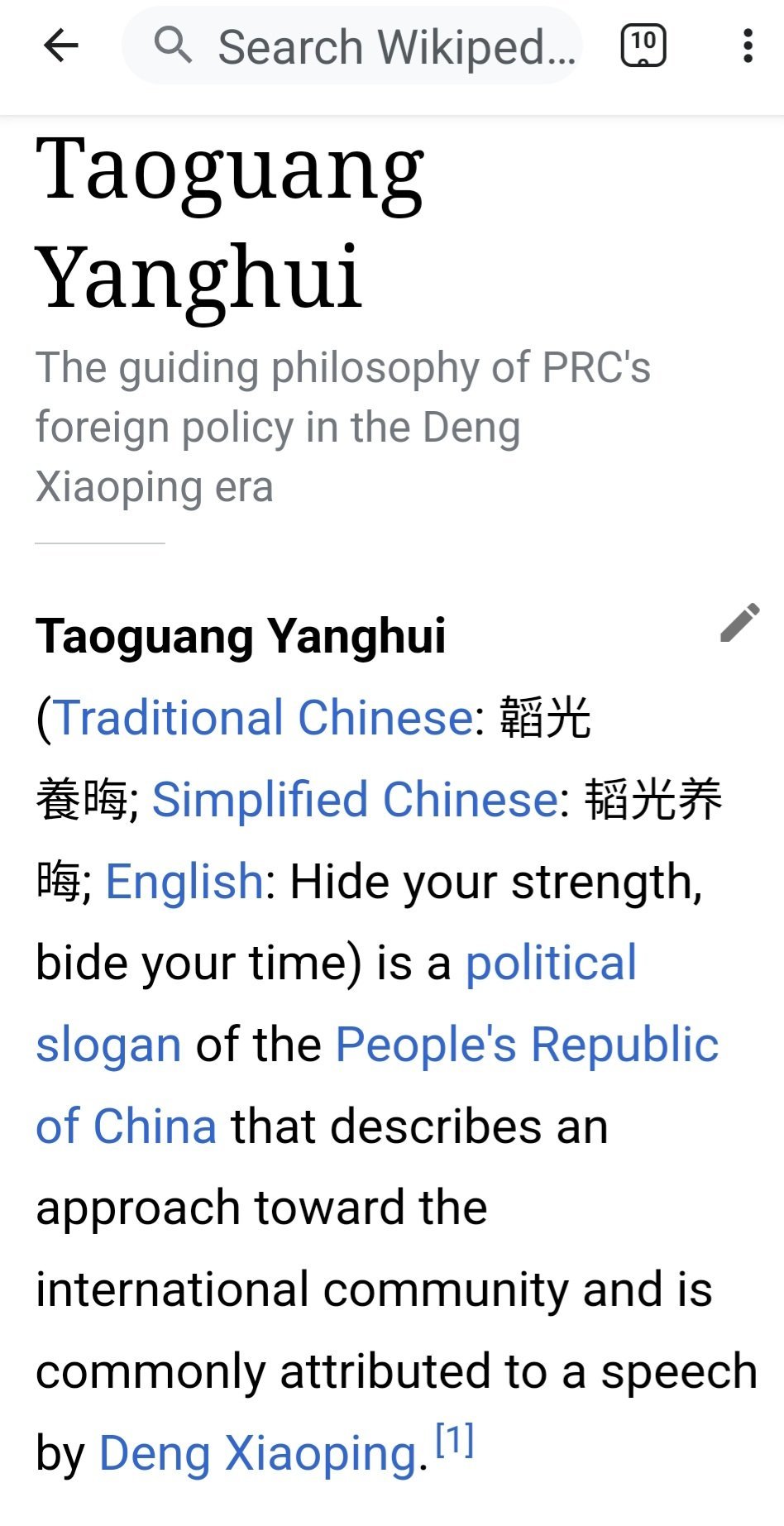Open the Traditional Chinese link

263,717
